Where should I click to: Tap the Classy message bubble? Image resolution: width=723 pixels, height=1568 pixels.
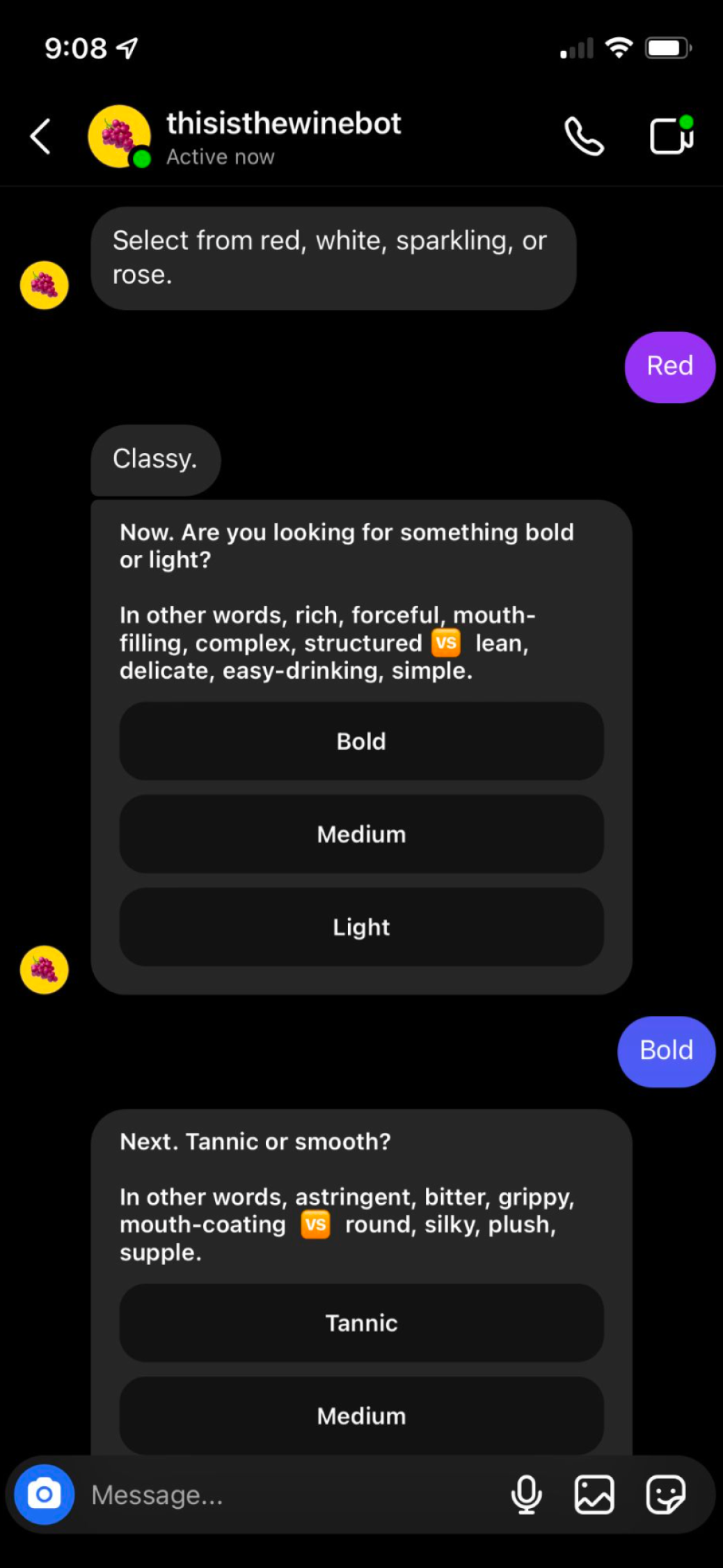point(155,459)
